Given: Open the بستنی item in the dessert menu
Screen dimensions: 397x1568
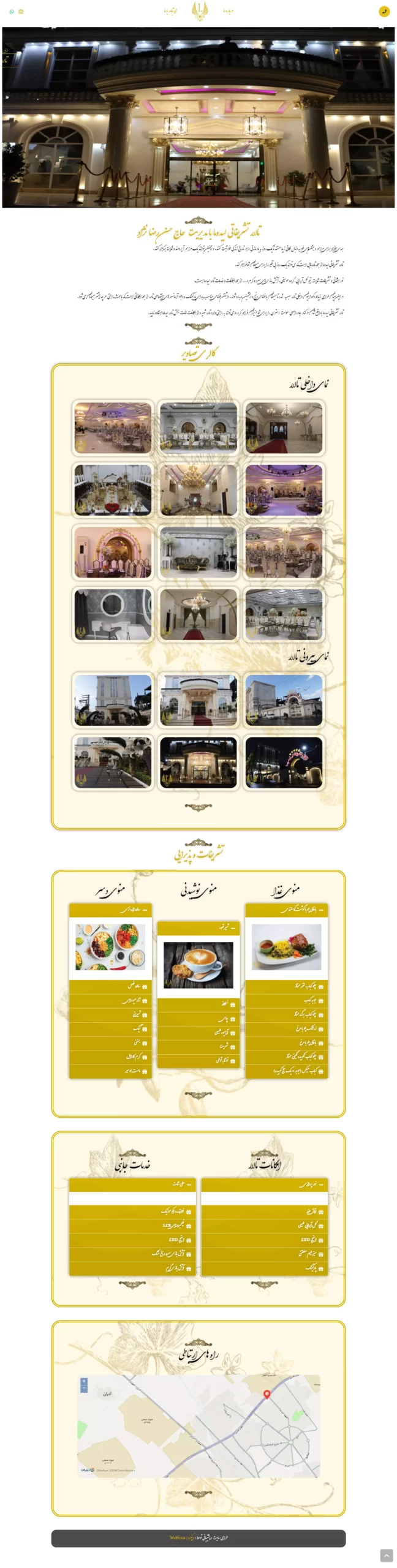Looking at the screenshot, I should (110, 1042).
